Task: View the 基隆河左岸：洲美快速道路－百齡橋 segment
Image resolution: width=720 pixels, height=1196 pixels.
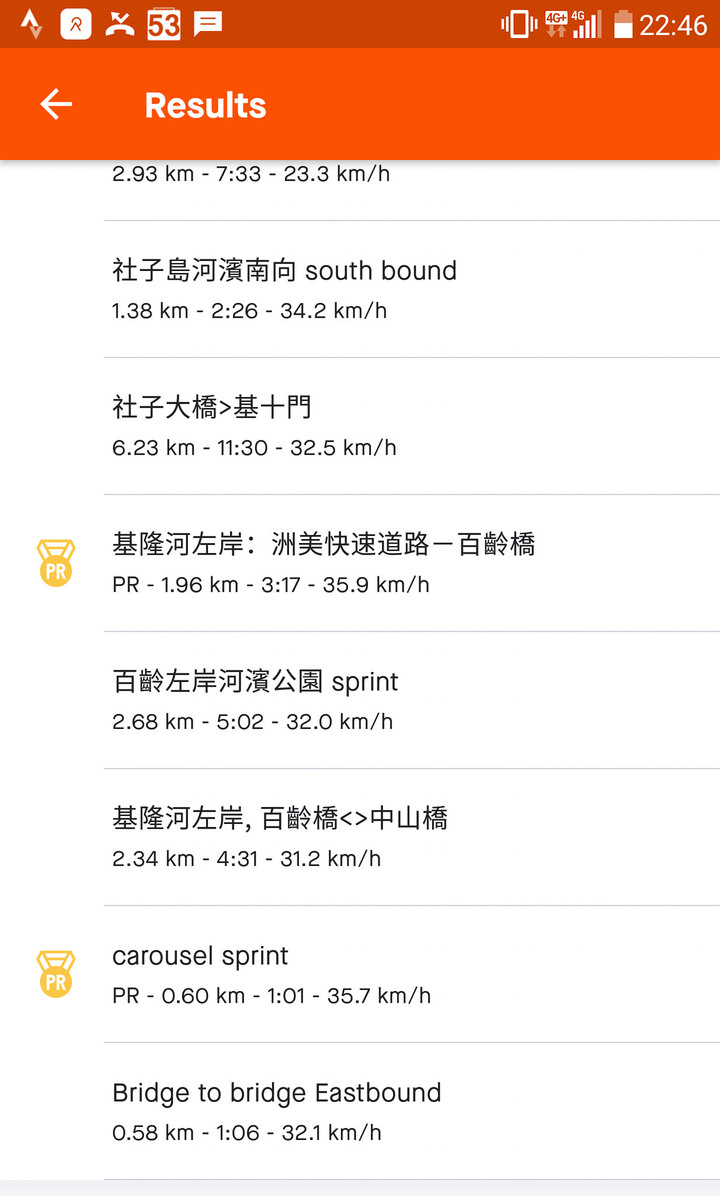Action: (360, 563)
